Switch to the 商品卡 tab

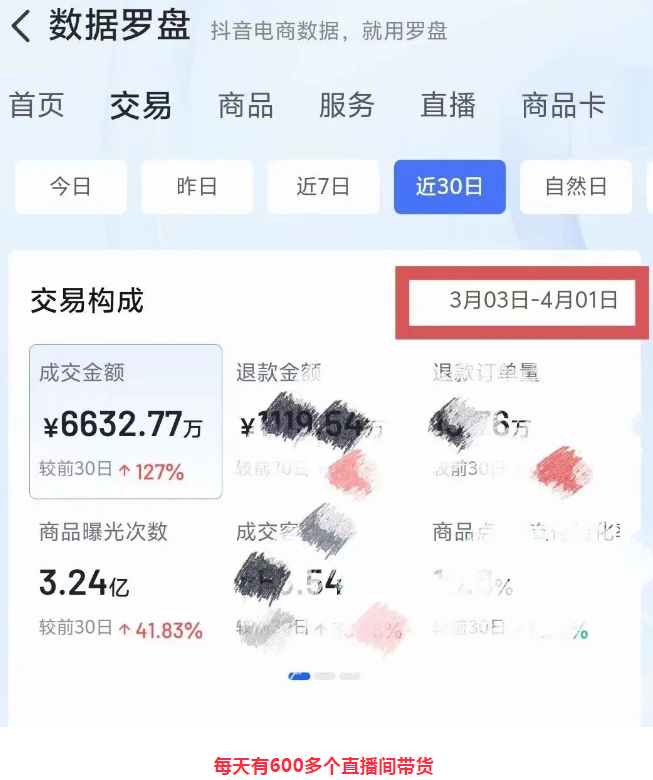[x=563, y=106]
